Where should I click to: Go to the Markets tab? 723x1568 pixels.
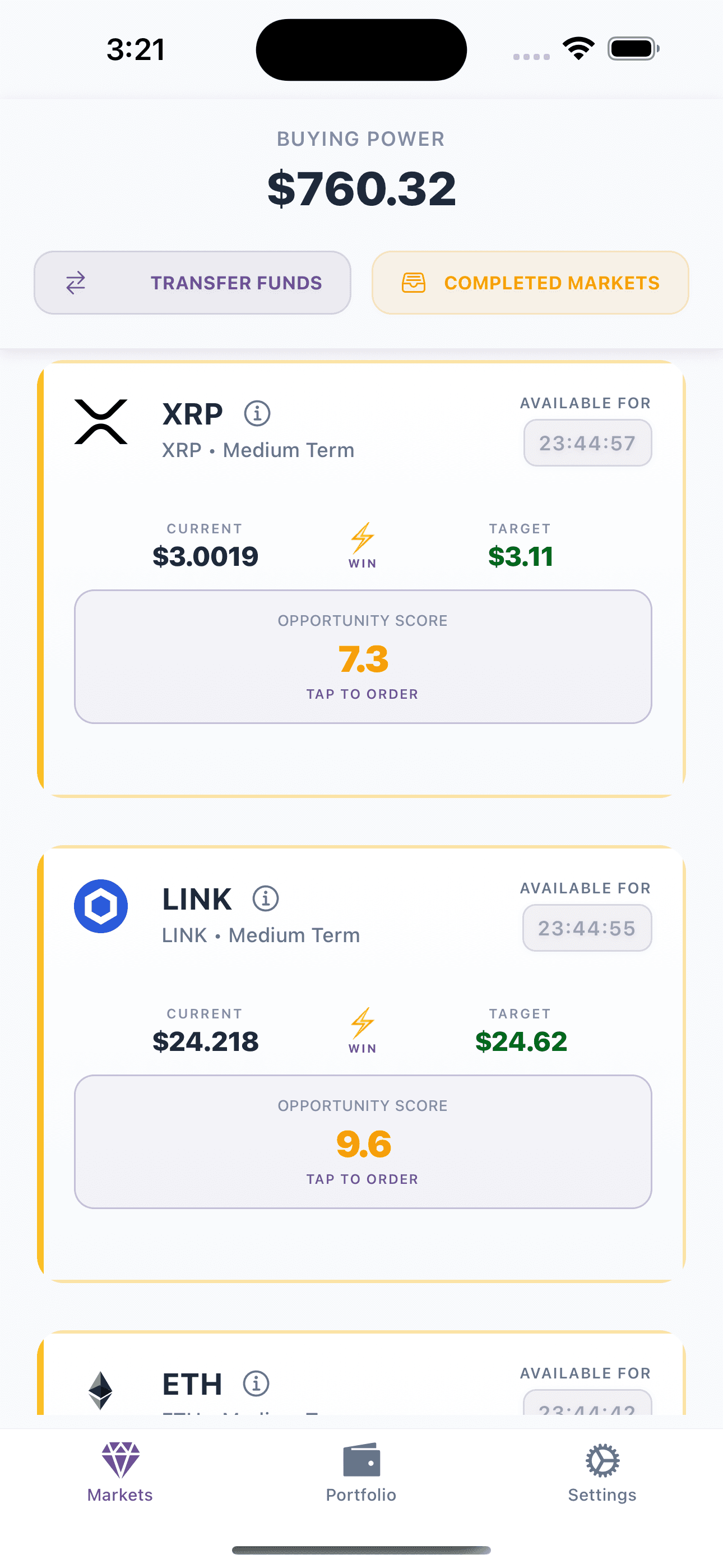pos(120,1472)
